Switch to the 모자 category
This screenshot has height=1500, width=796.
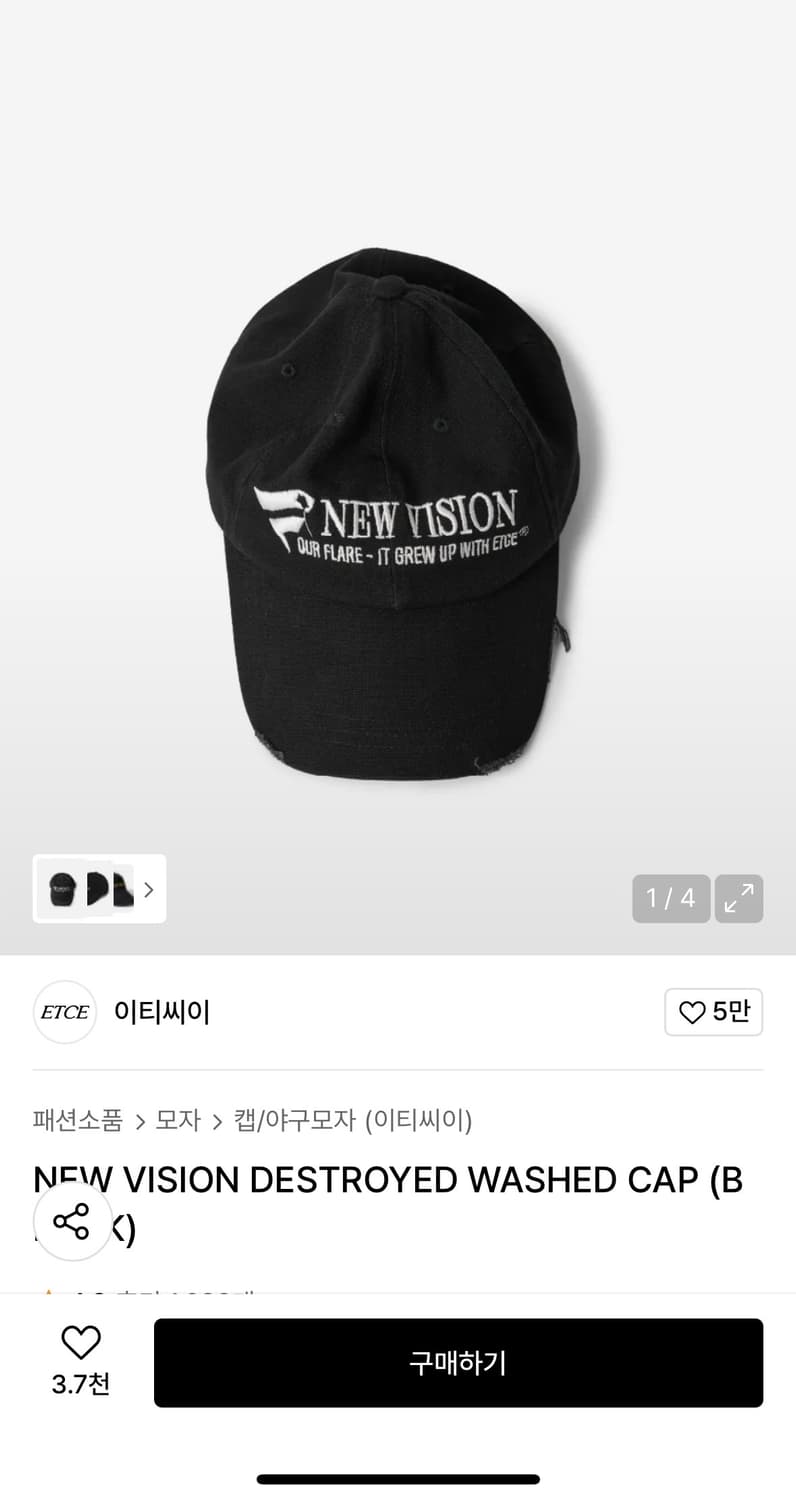click(178, 1121)
